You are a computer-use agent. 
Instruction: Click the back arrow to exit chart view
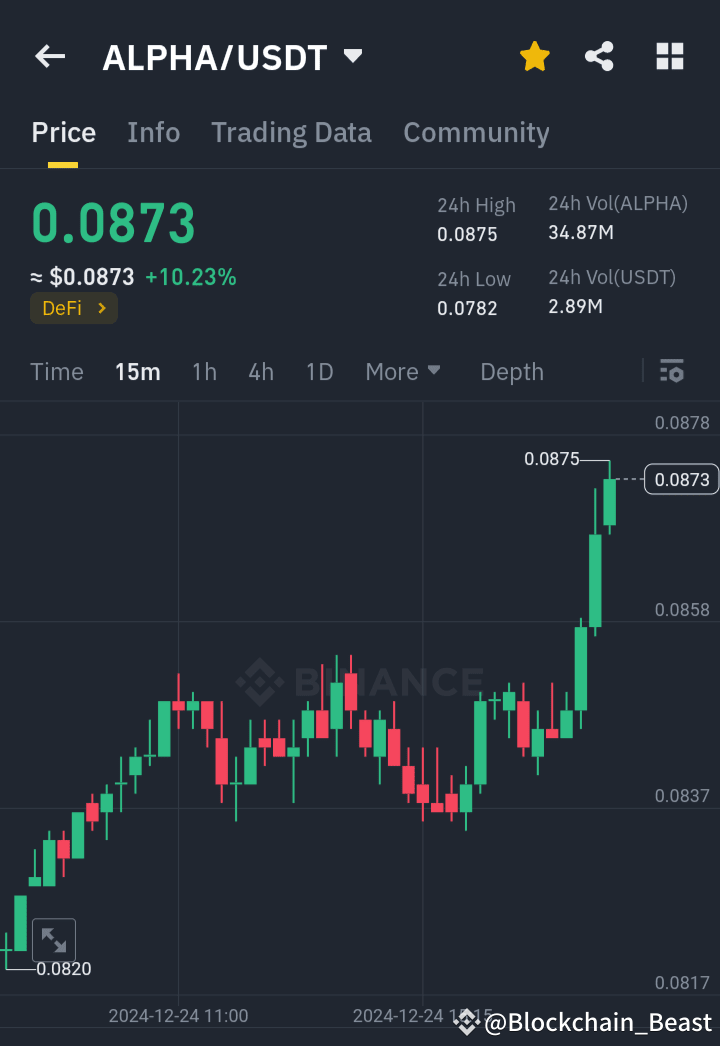click(x=49, y=56)
